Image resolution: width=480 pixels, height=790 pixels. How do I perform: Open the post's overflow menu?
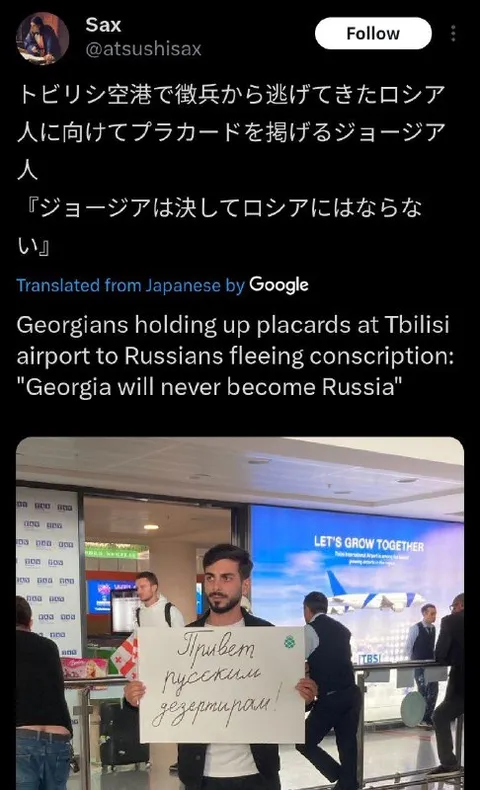pyautogui.click(x=453, y=33)
